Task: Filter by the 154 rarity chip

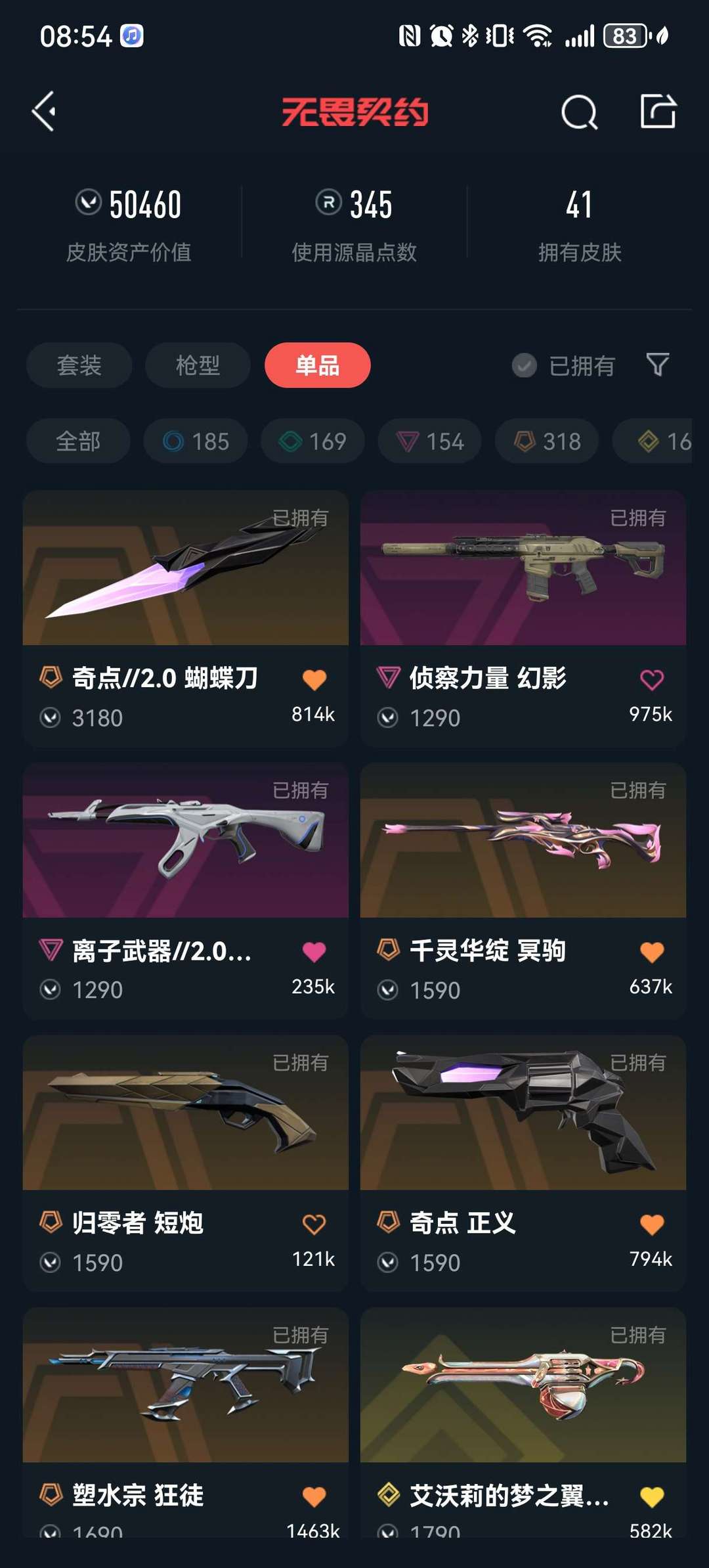Action: [x=430, y=441]
